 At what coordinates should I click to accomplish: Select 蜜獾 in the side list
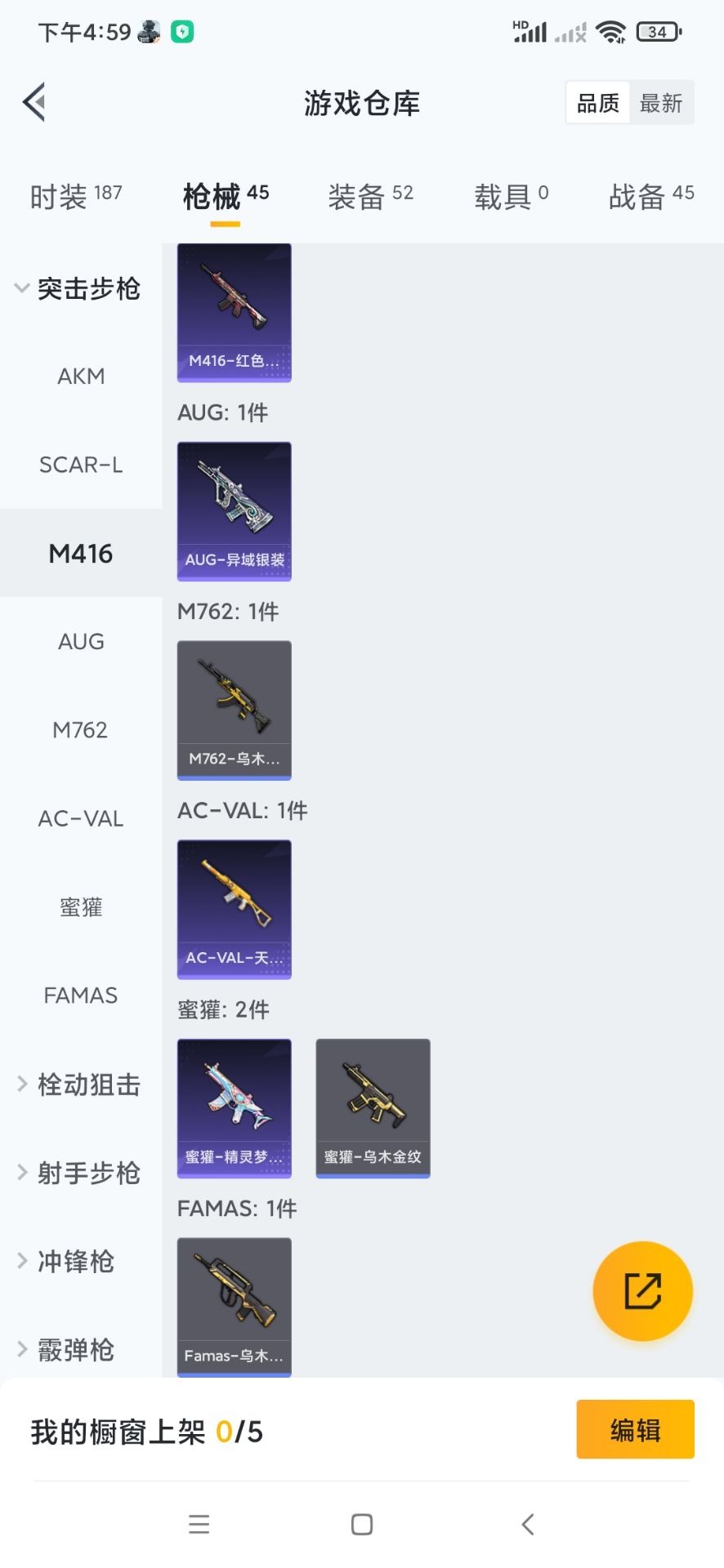click(81, 907)
